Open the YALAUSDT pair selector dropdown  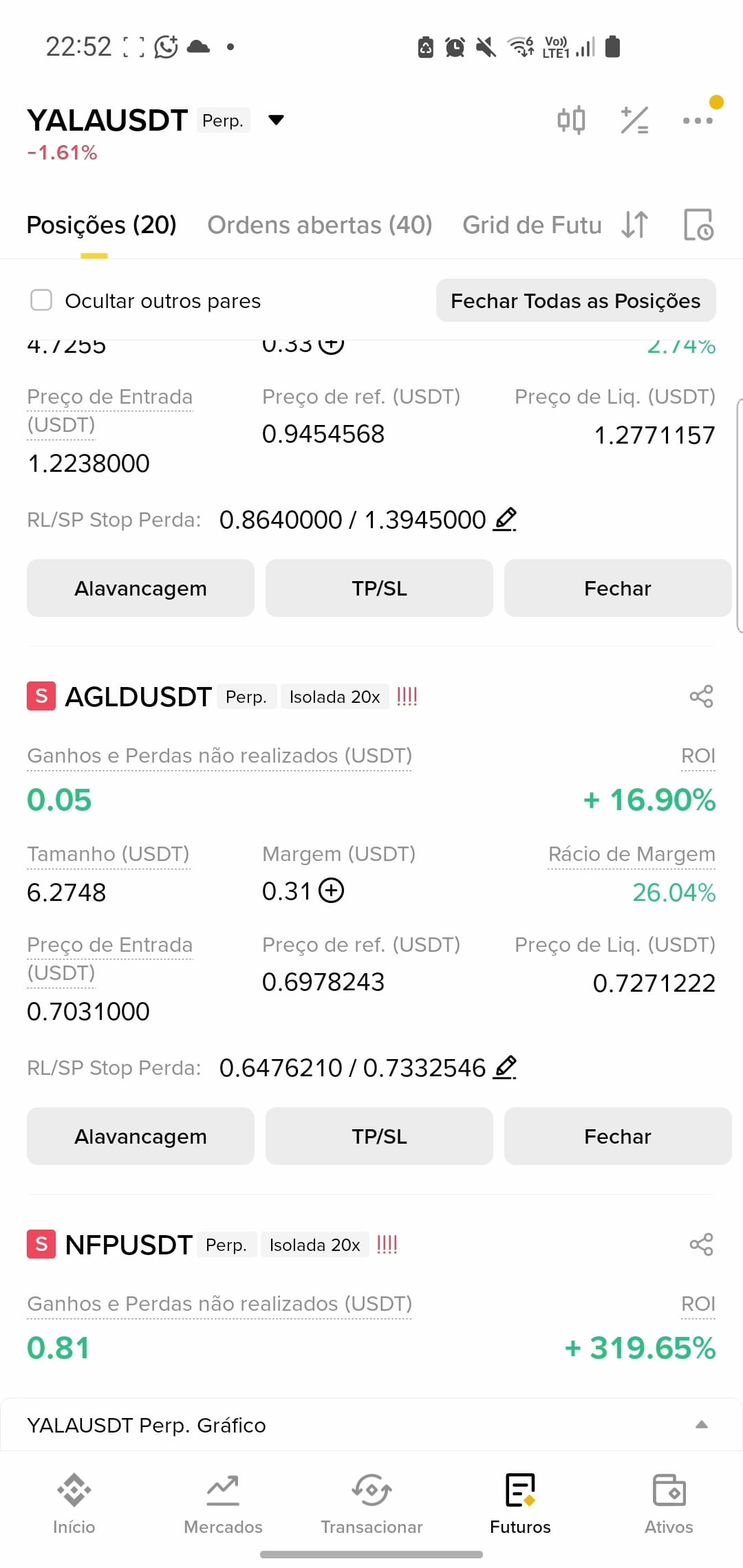click(x=276, y=120)
